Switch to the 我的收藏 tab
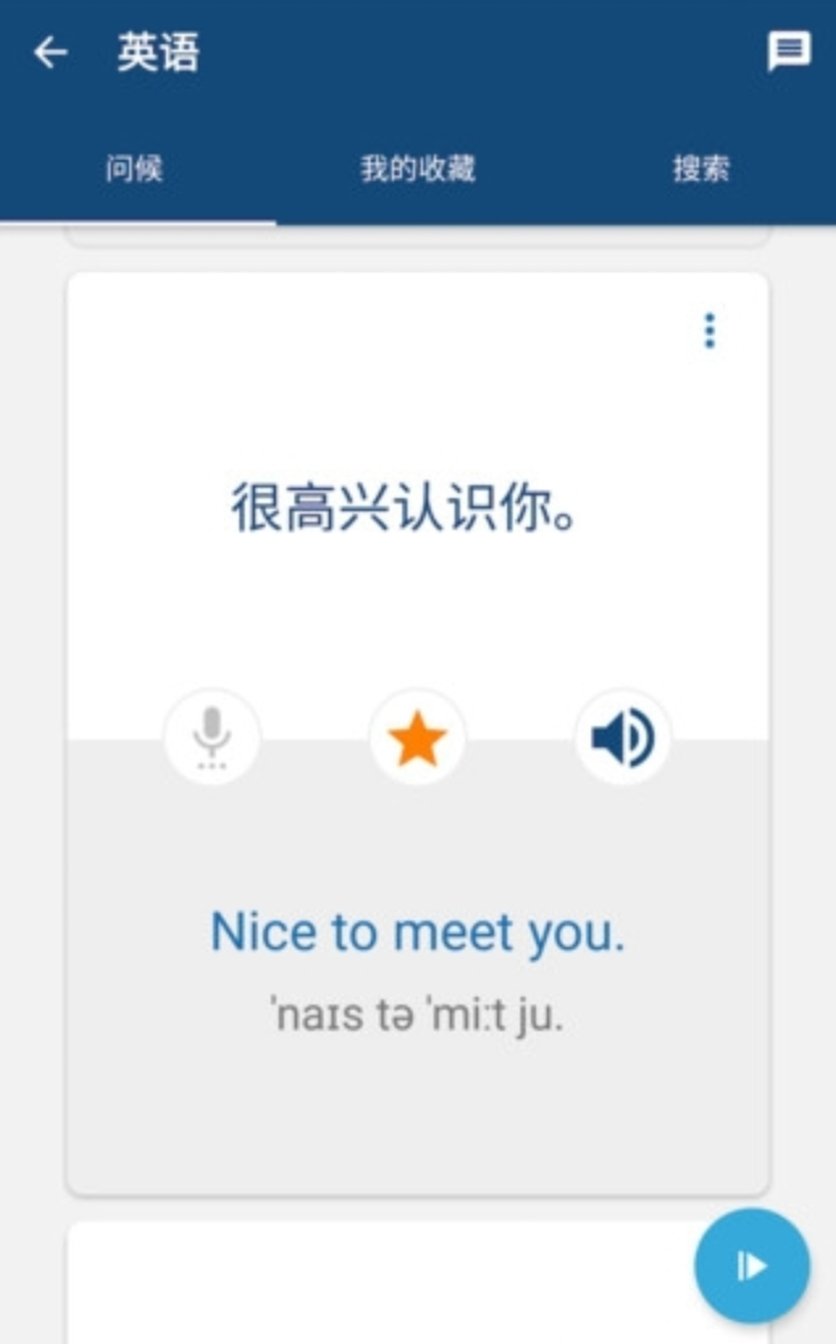 click(x=417, y=168)
